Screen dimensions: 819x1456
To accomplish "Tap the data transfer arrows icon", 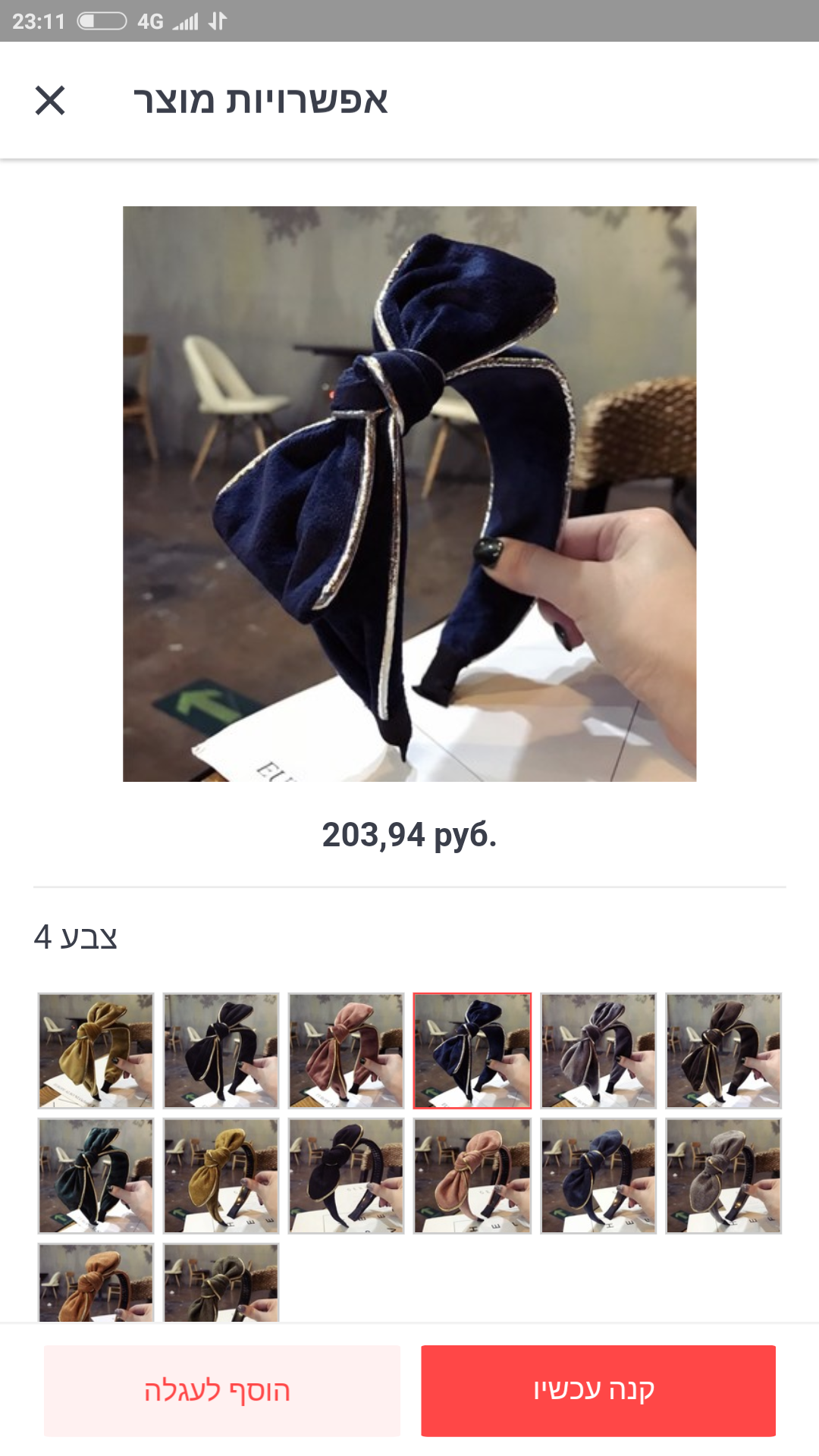I will point(215,21).
